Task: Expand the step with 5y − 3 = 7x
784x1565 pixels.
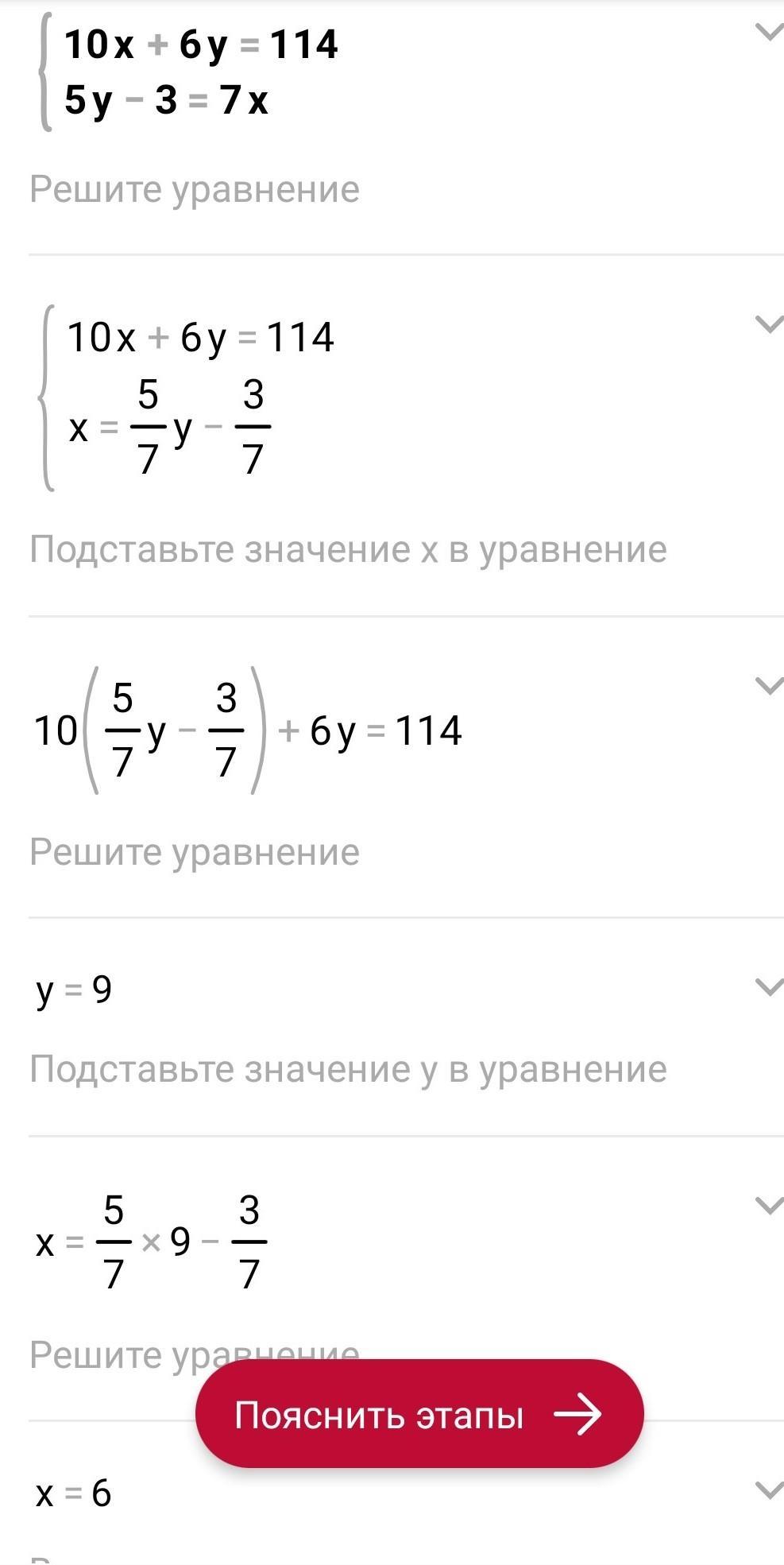Action: click(x=767, y=33)
